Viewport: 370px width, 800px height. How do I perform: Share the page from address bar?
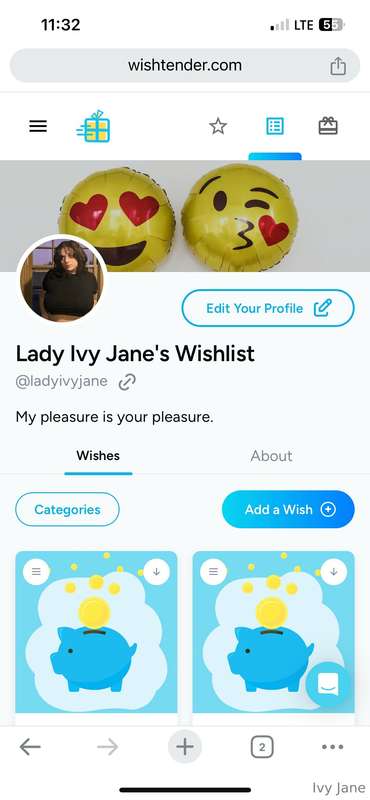tap(338, 66)
